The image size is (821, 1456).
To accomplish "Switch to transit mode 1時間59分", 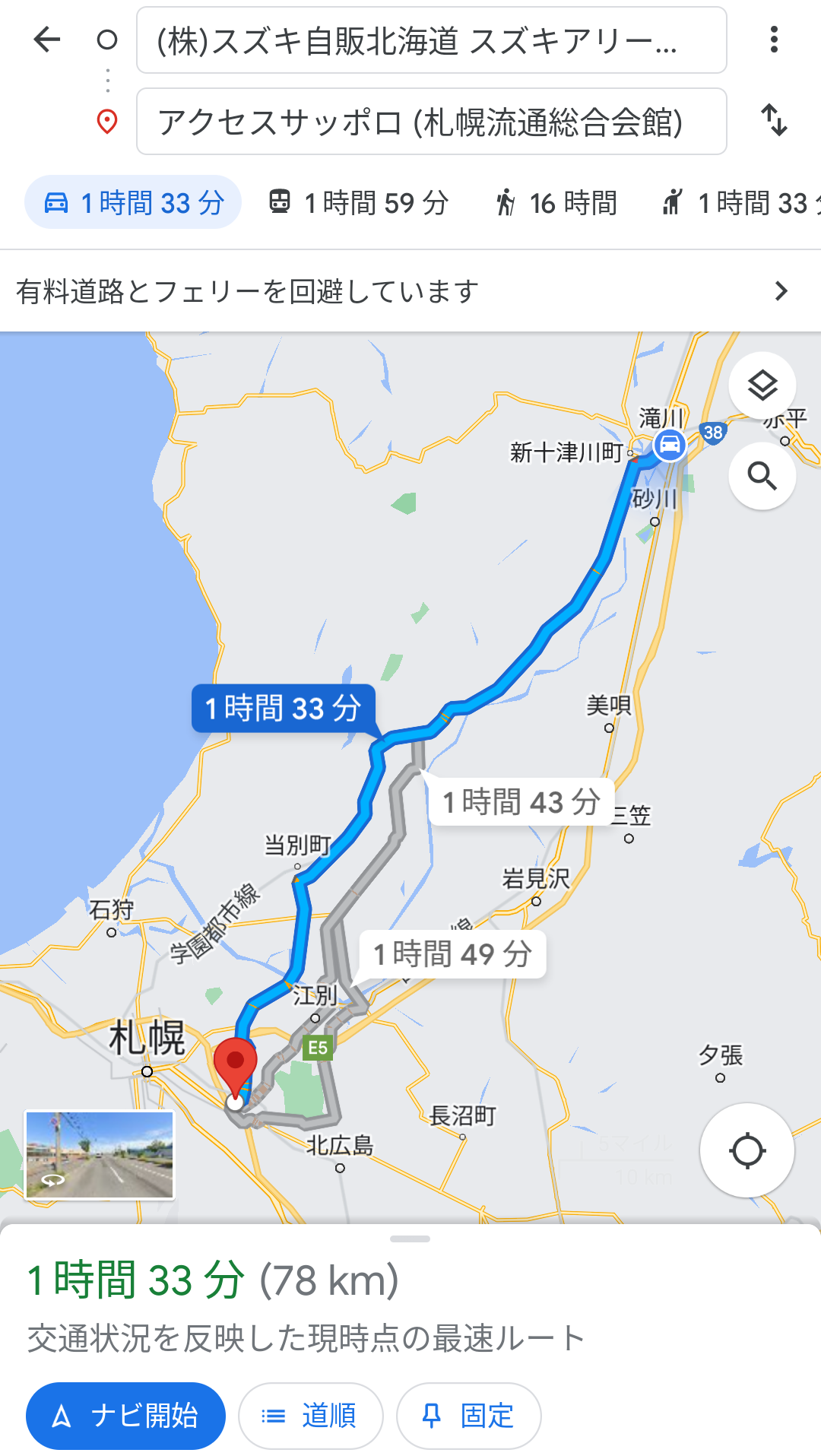I will coord(359,203).
